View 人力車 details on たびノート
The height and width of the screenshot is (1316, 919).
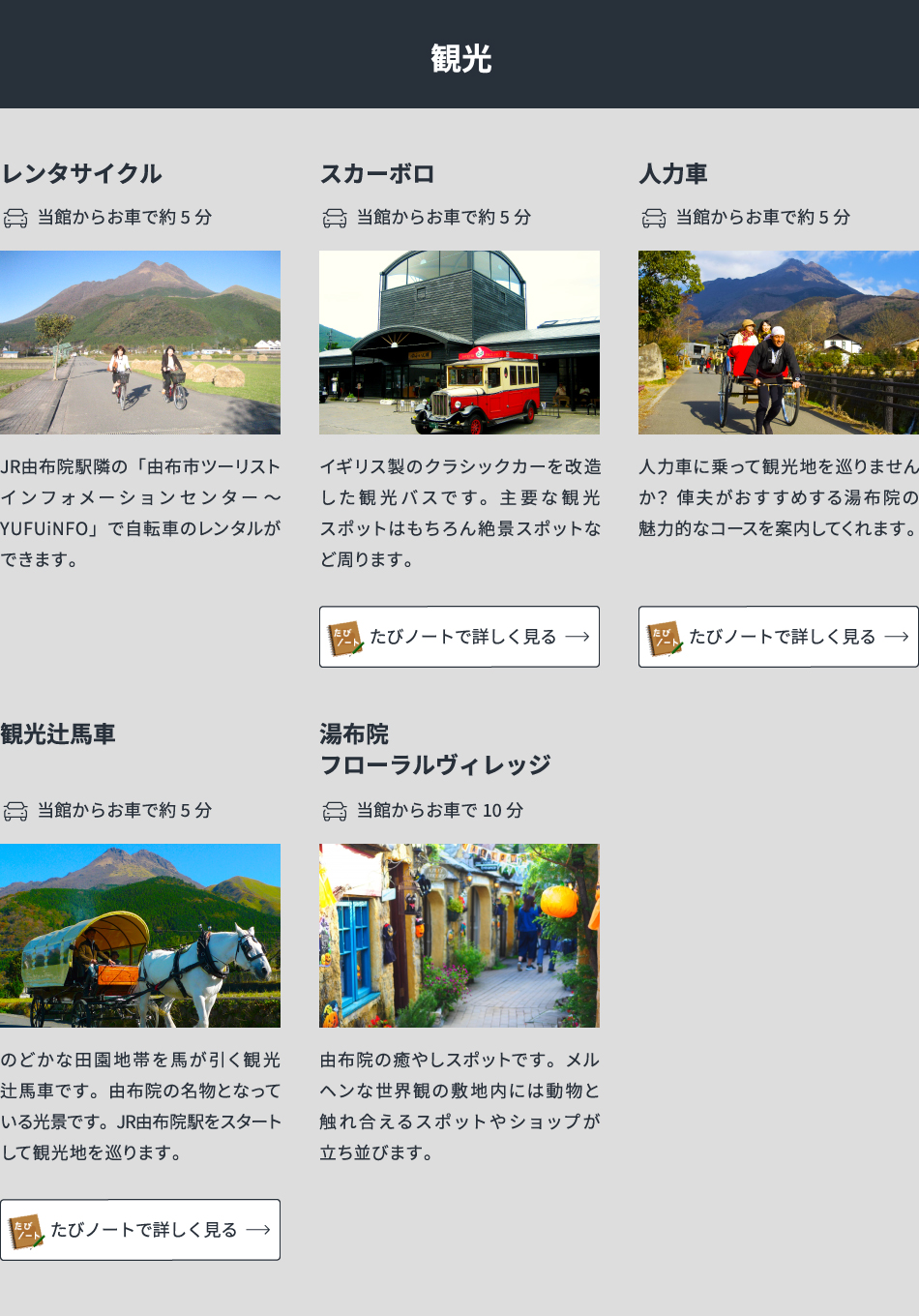(x=778, y=637)
